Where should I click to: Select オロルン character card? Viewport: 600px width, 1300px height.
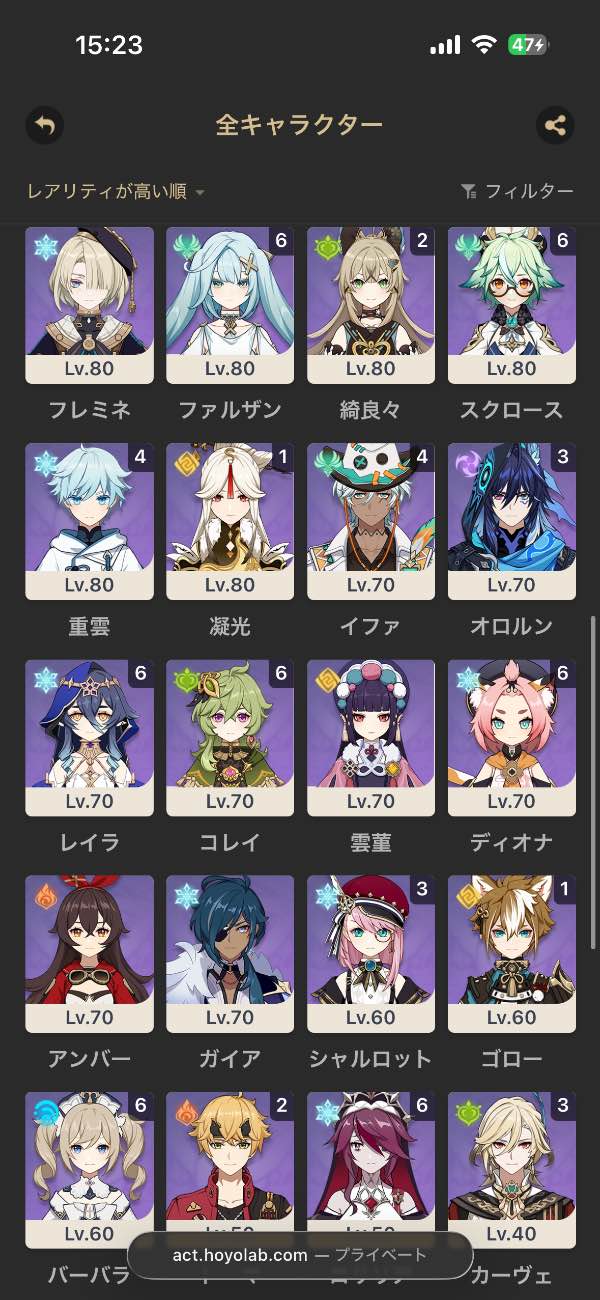coord(512,521)
